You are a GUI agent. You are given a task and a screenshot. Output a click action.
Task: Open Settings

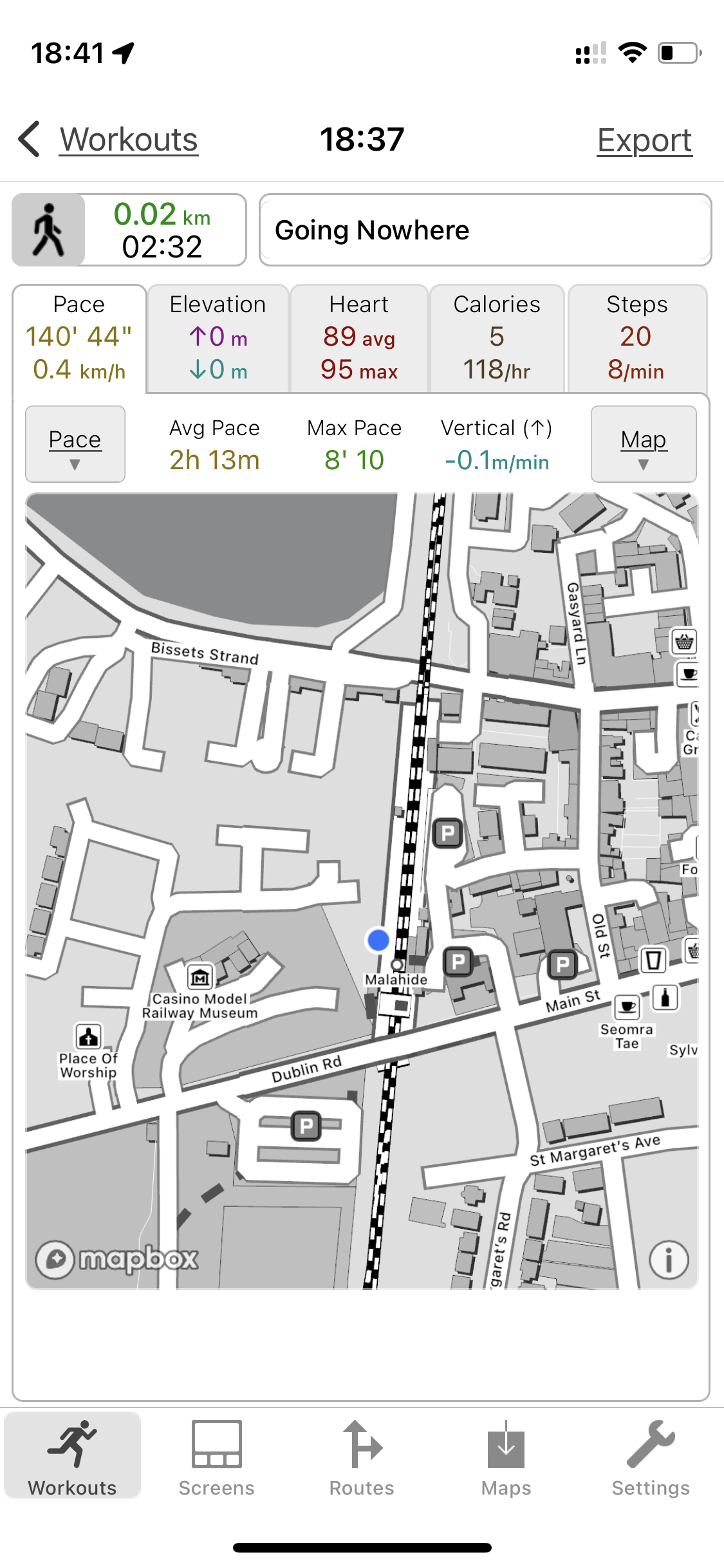(651, 1457)
